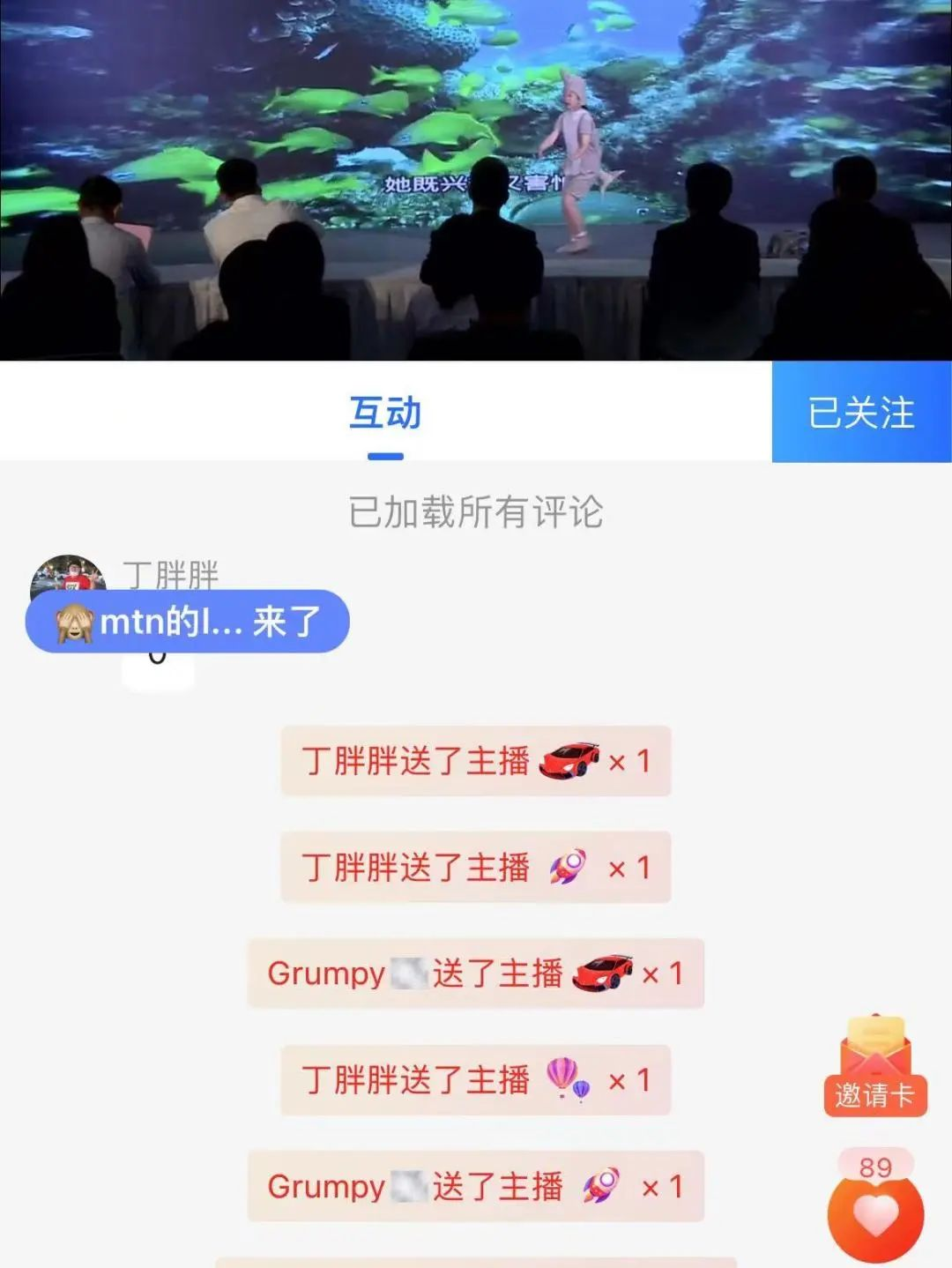Viewport: 952px width, 1268px height.
Task: Tap the 已关注 follow button
Action: click(x=861, y=412)
